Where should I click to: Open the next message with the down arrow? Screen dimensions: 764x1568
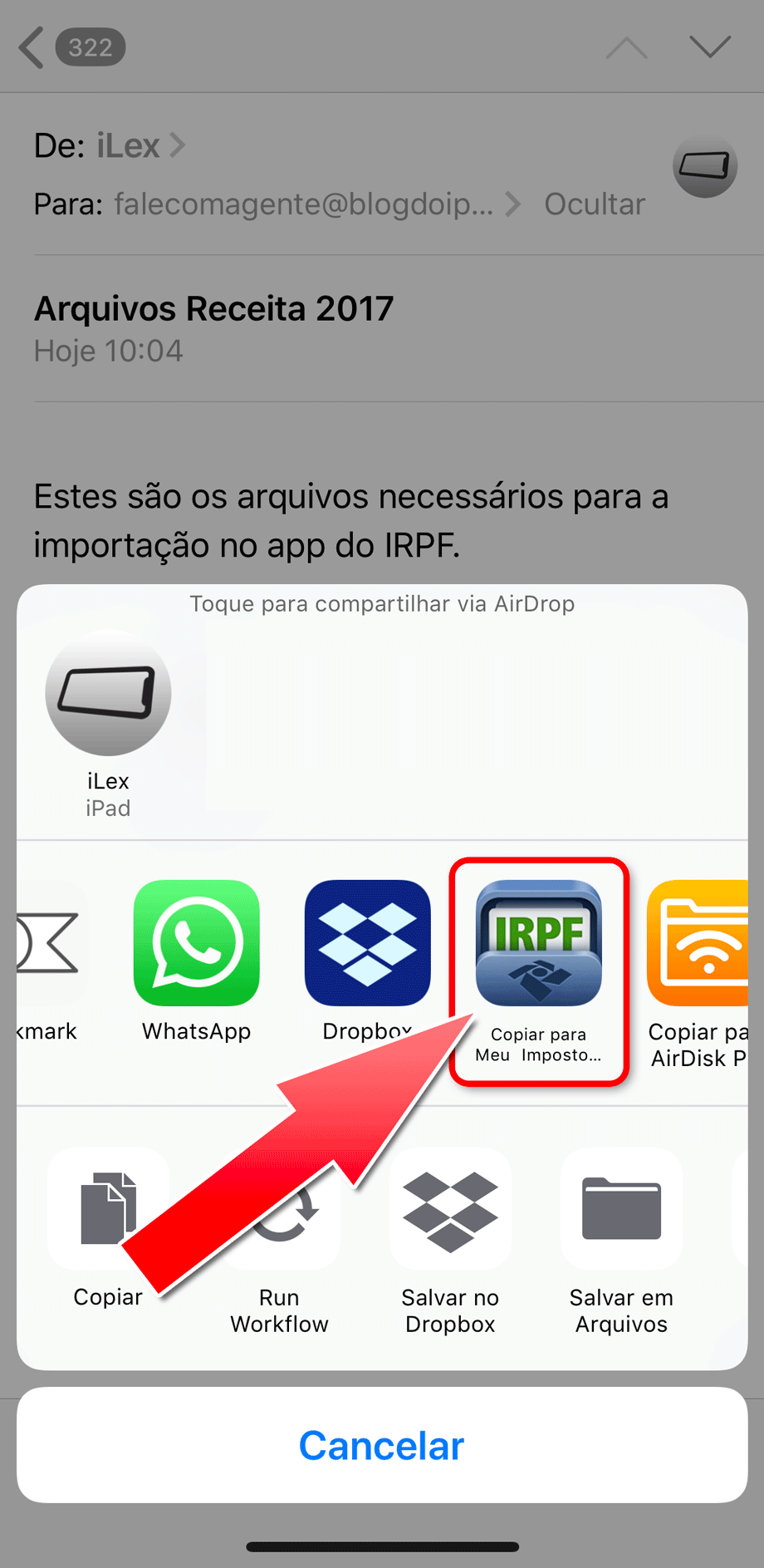tap(710, 47)
